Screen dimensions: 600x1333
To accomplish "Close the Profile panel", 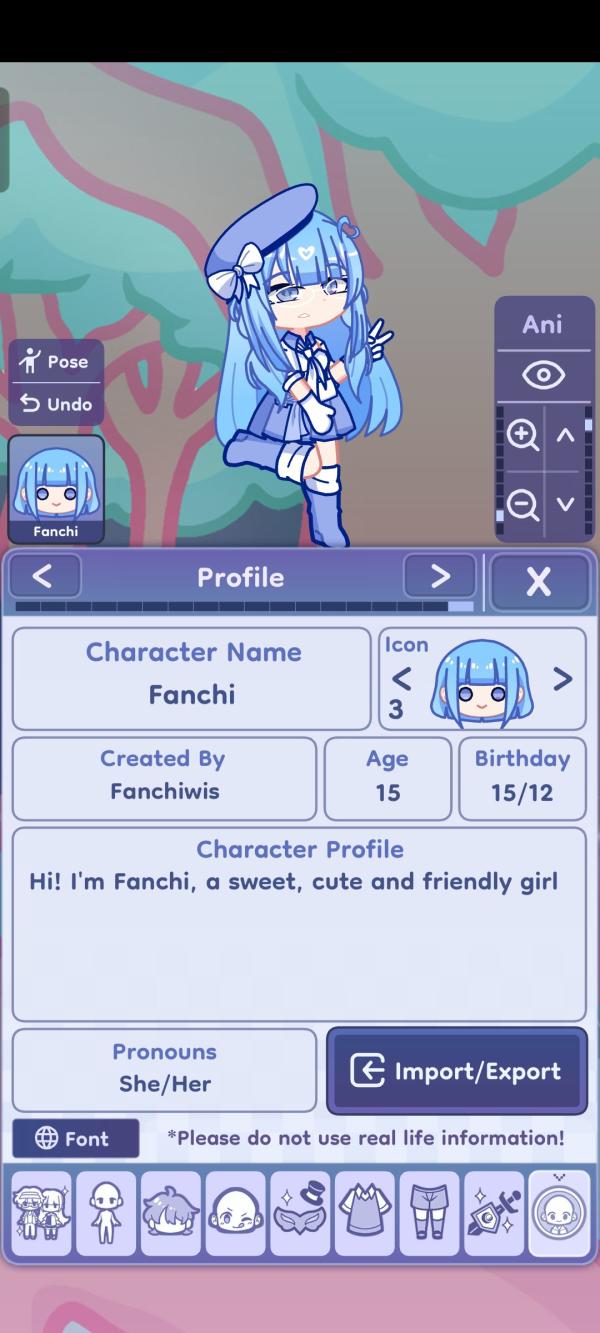I will tap(539, 582).
